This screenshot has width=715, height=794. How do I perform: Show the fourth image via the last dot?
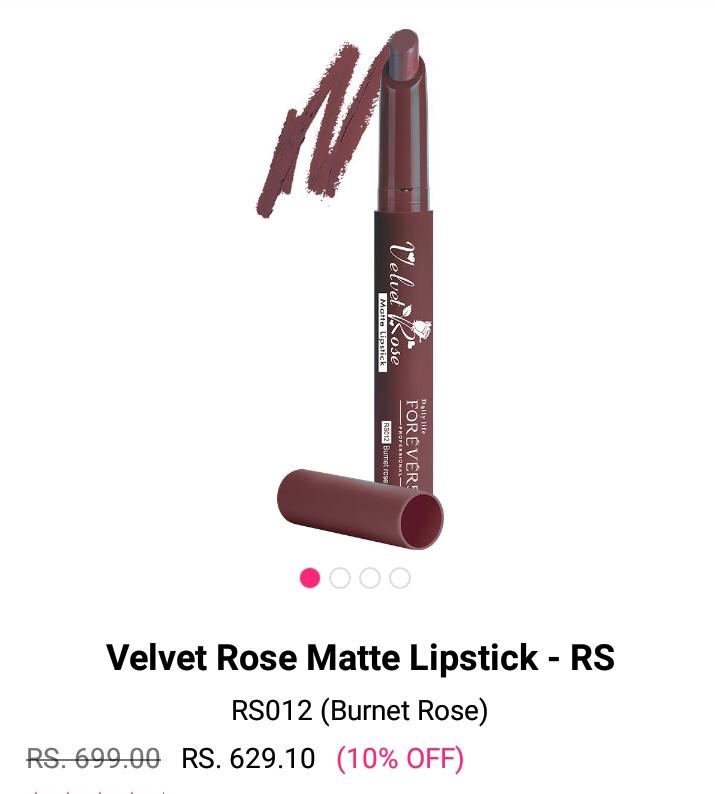pos(400,578)
